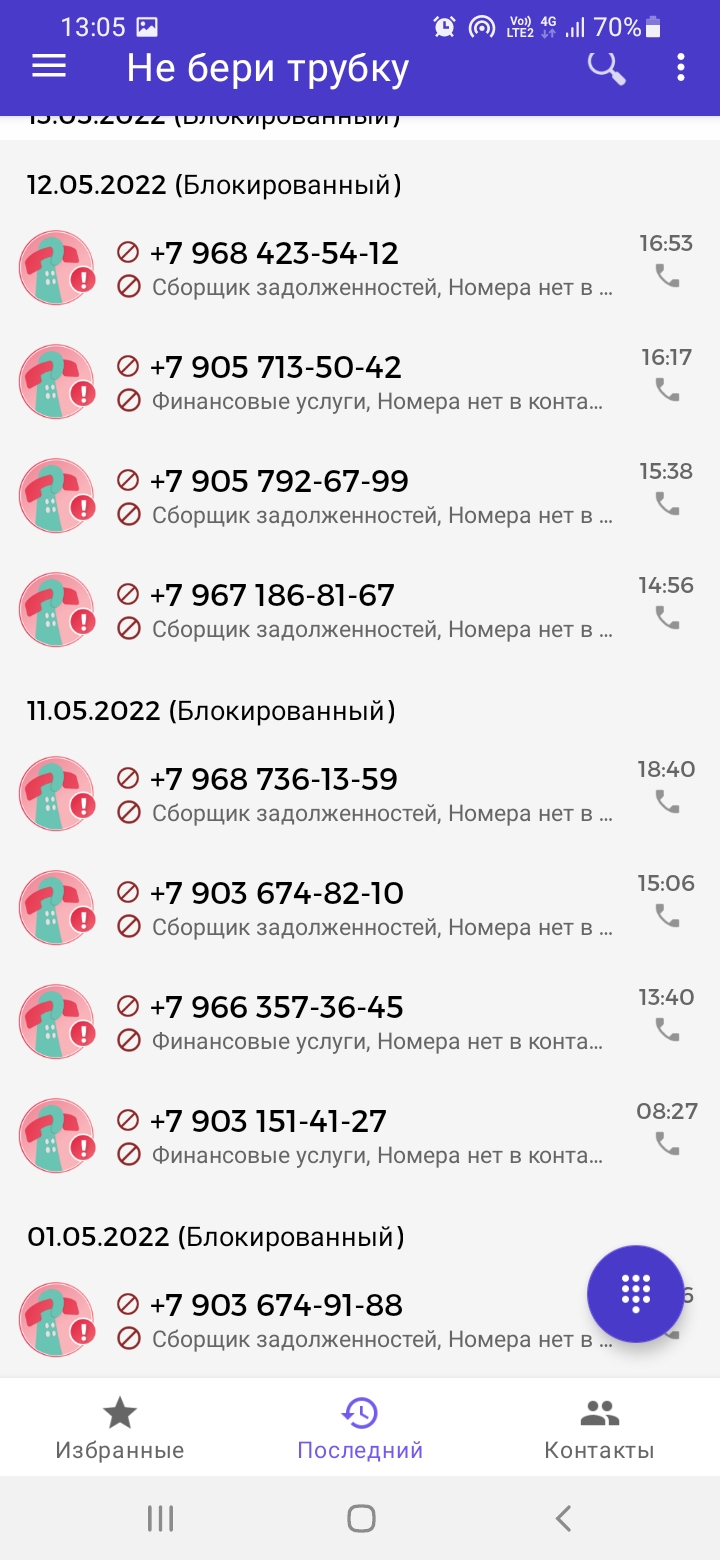Call back +7 967 186-81-67 via phone icon

667,618
